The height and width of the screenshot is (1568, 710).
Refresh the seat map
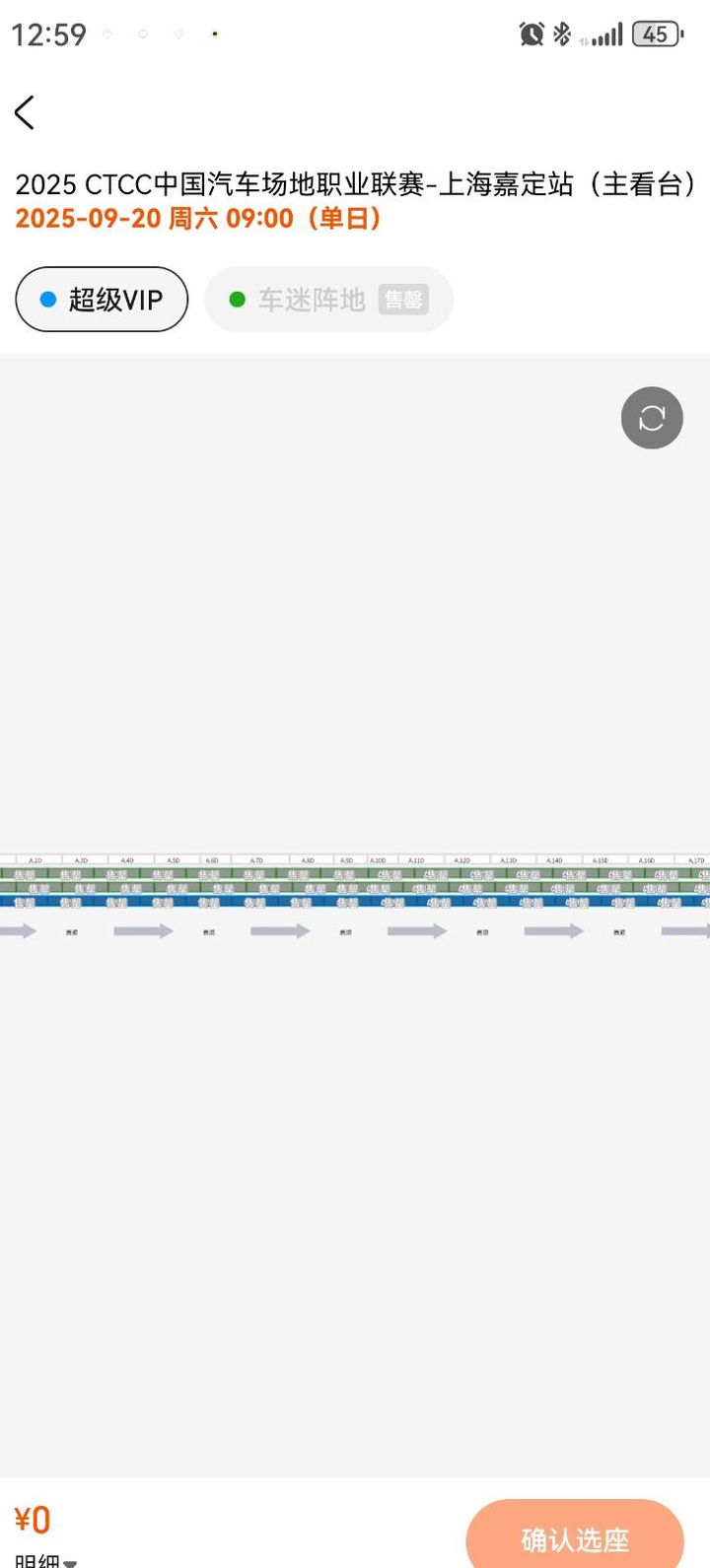(x=652, y=419)
